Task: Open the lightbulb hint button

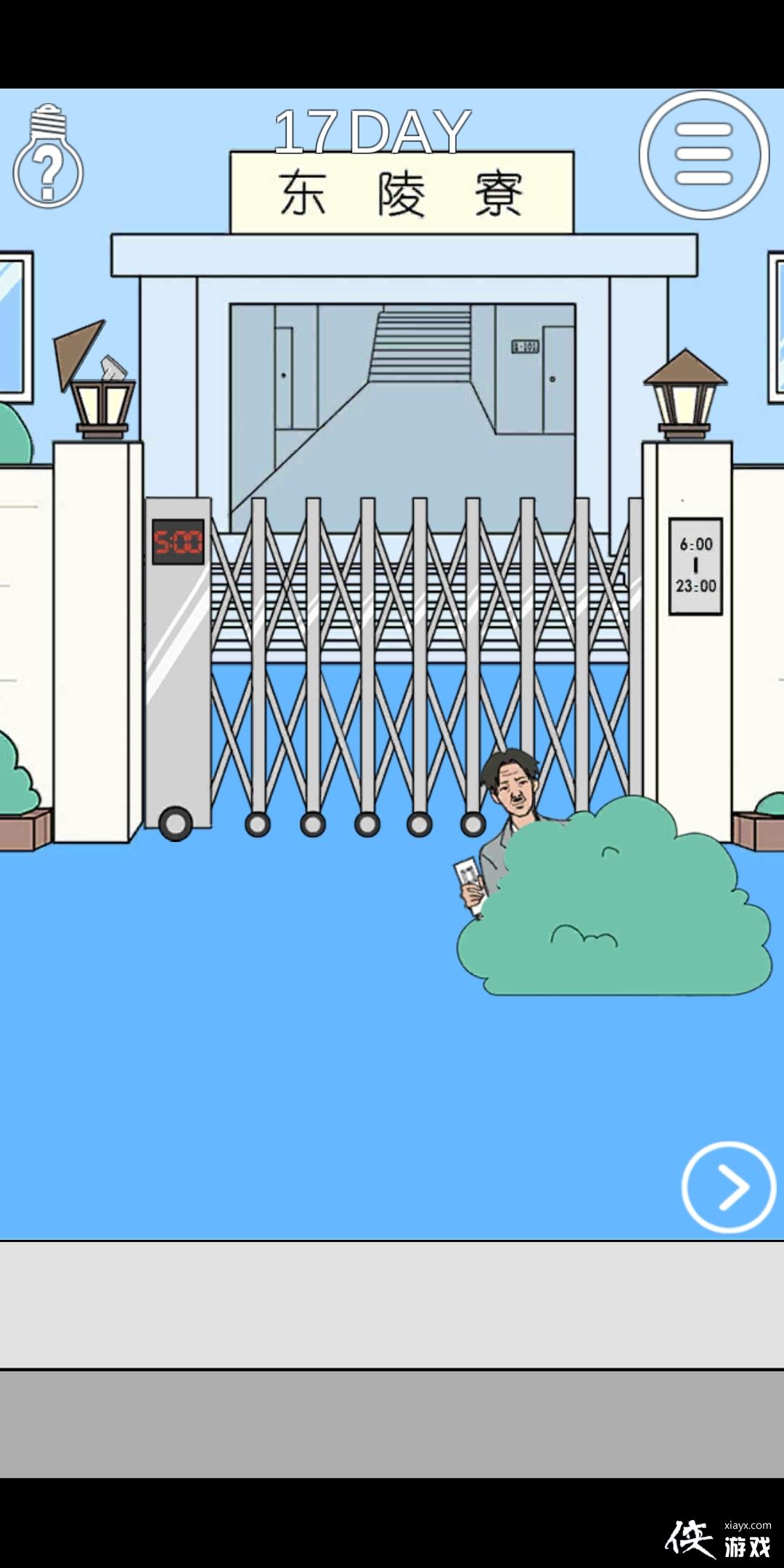Action: pyautogui.click(x=48, y=158)
